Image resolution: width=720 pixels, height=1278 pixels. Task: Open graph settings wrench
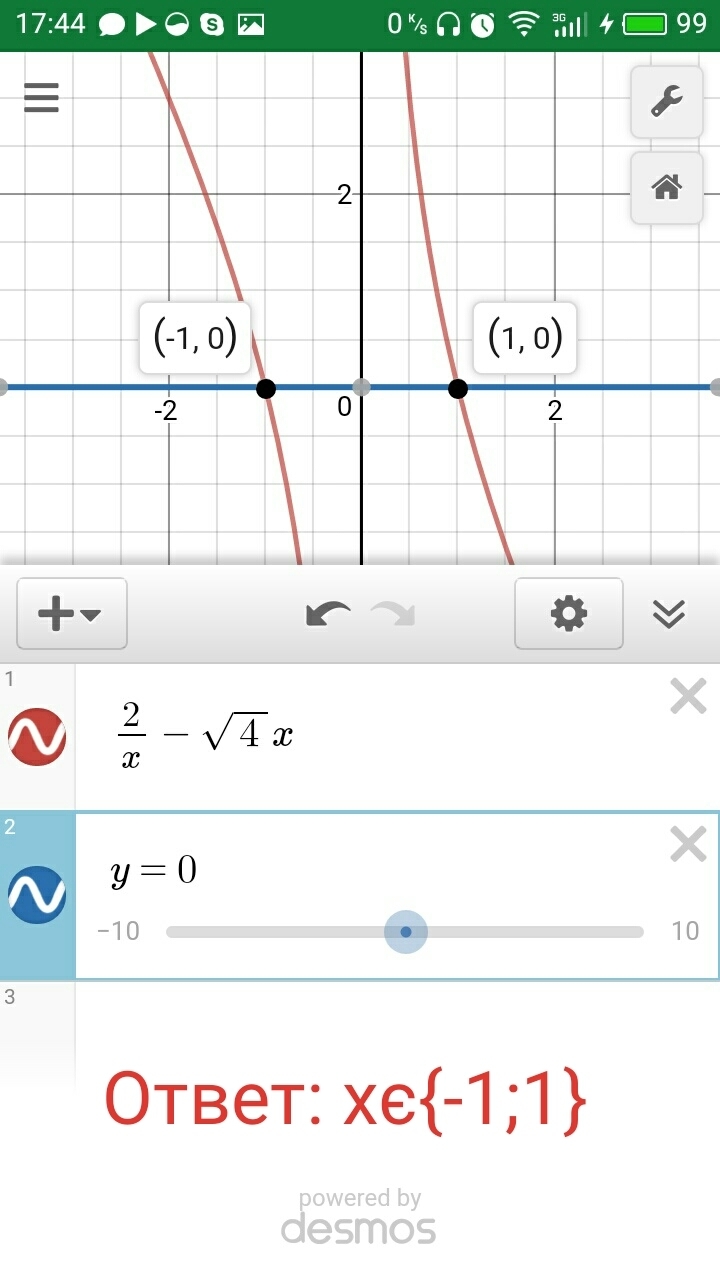tap(666, 101)
